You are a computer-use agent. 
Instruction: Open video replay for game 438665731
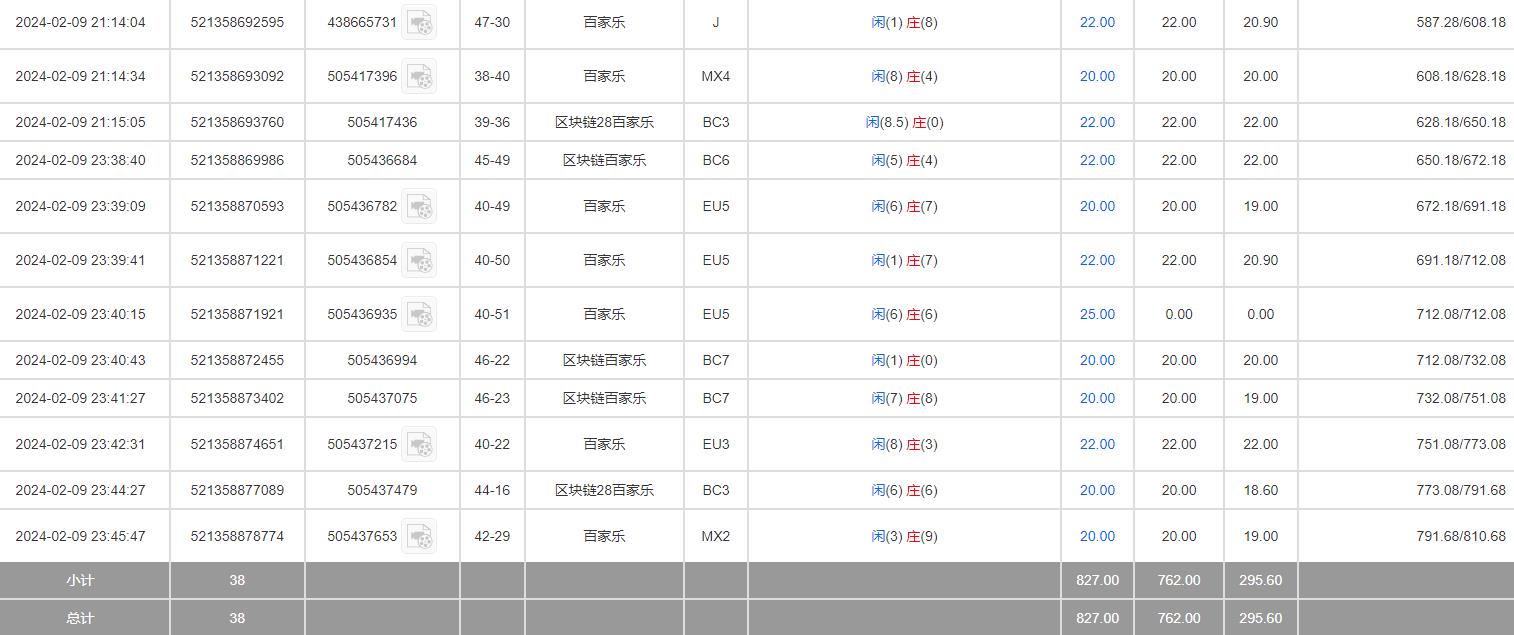[420, 22]
